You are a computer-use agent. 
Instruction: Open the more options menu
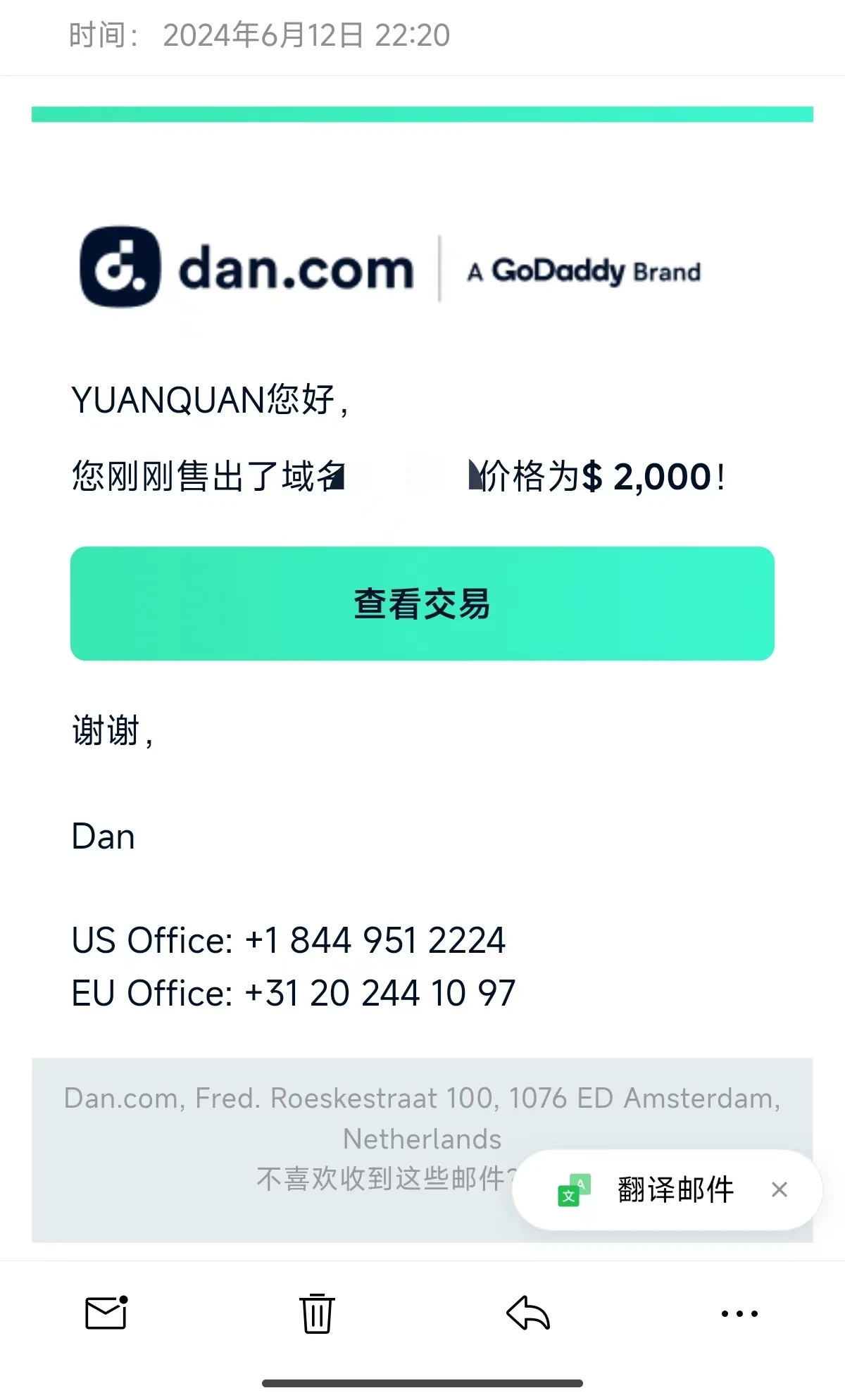point(739,1313)
